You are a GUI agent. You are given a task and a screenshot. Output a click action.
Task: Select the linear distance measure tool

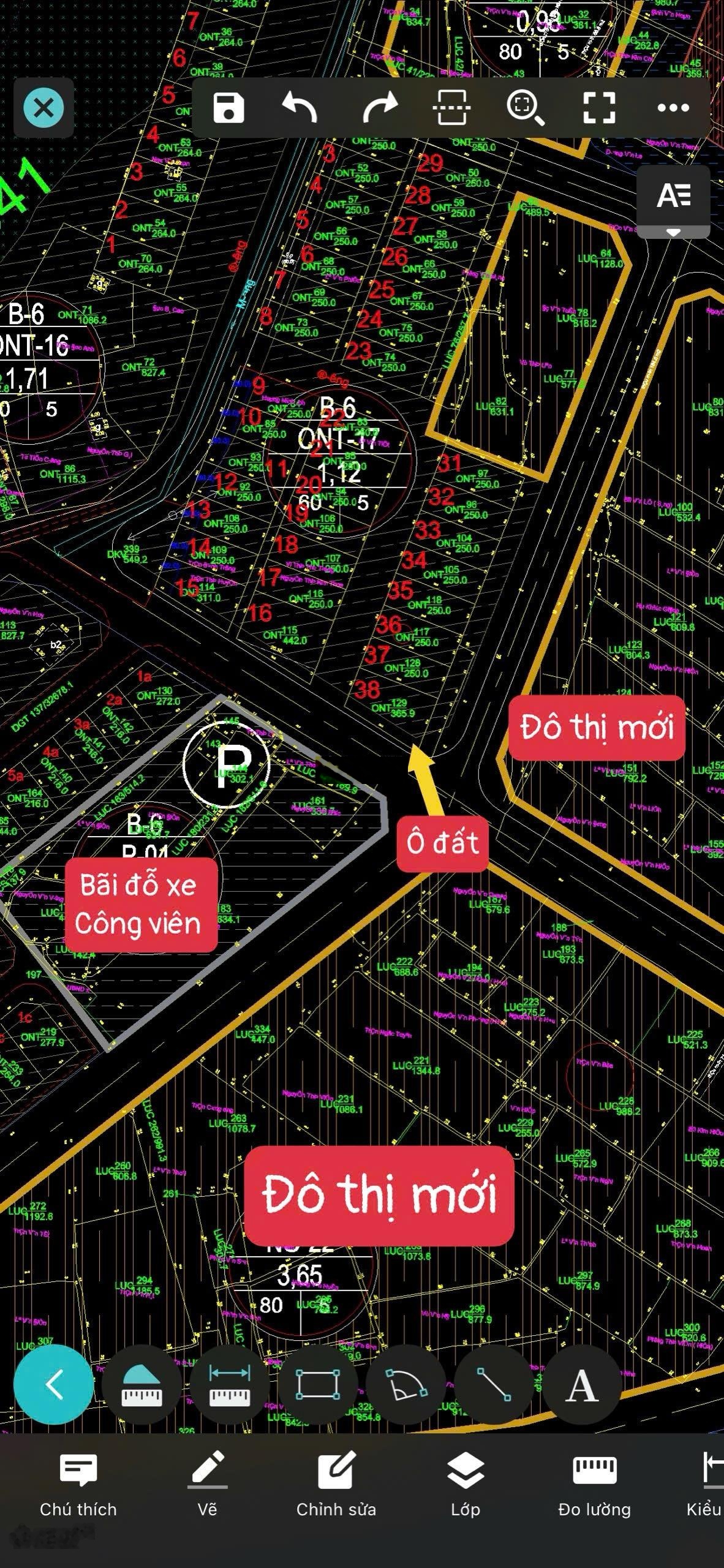pos(230,1384)
